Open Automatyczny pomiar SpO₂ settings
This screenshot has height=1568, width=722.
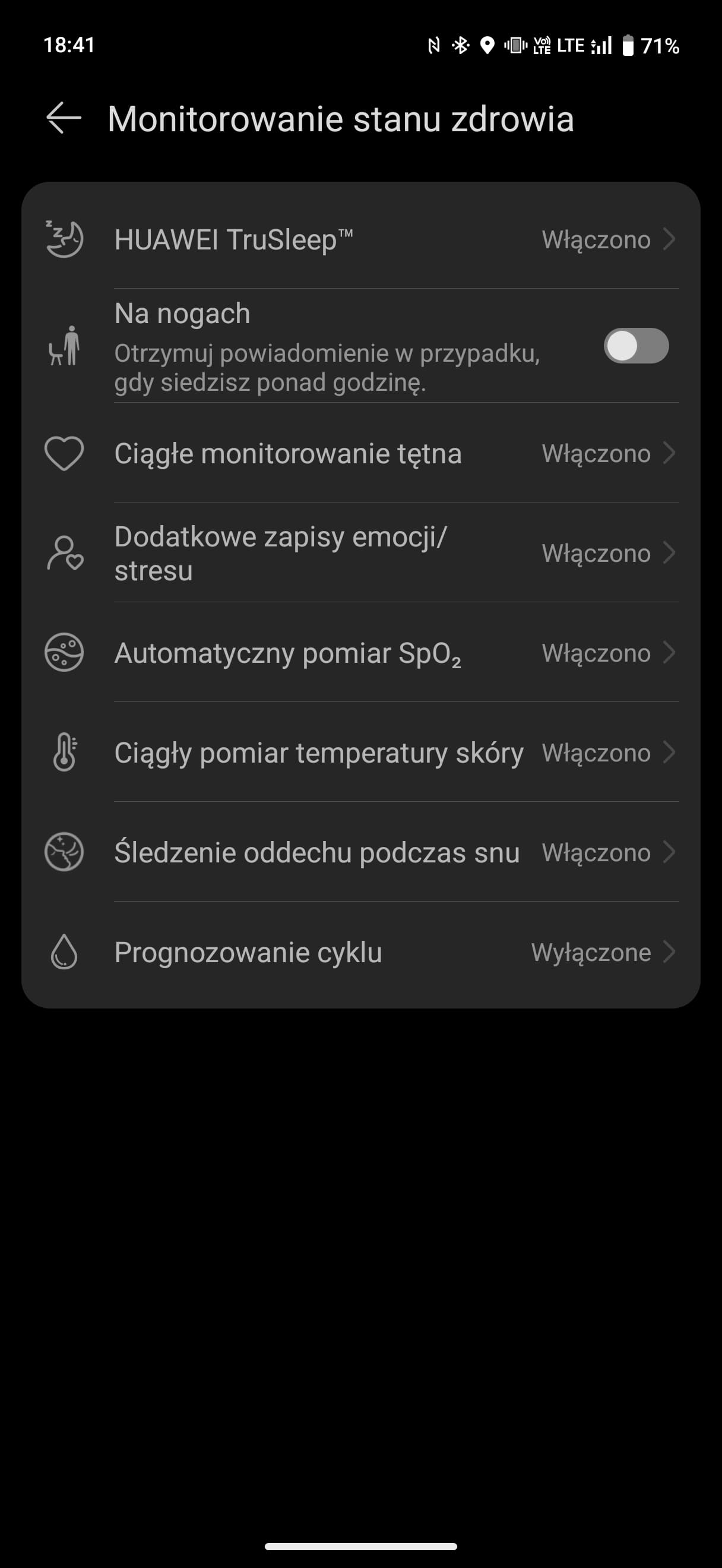(x=360, y=653)
